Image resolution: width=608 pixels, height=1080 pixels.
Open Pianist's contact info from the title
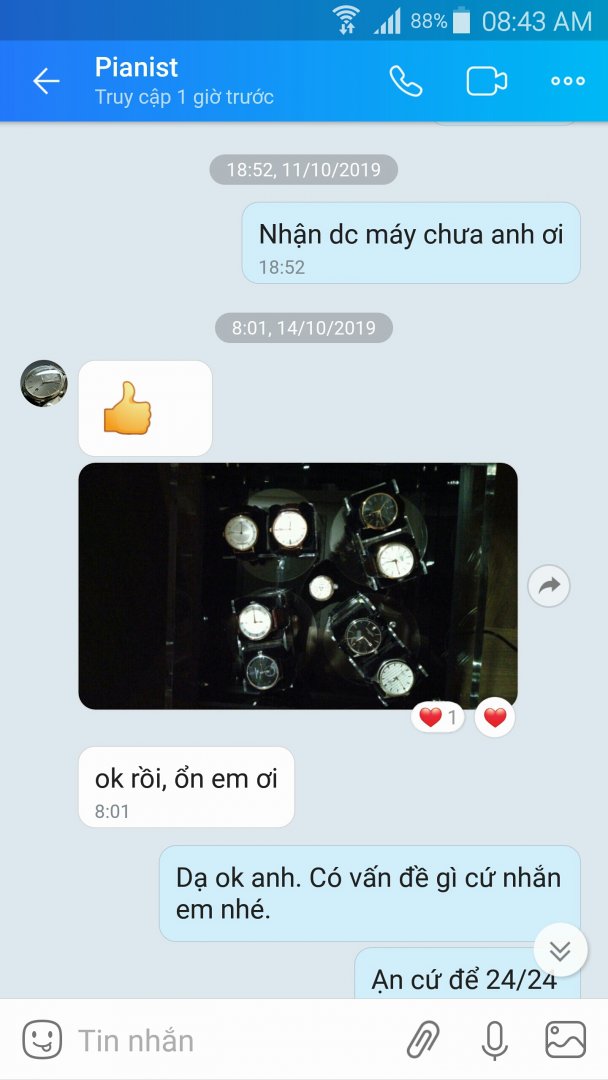click(137, 68)
